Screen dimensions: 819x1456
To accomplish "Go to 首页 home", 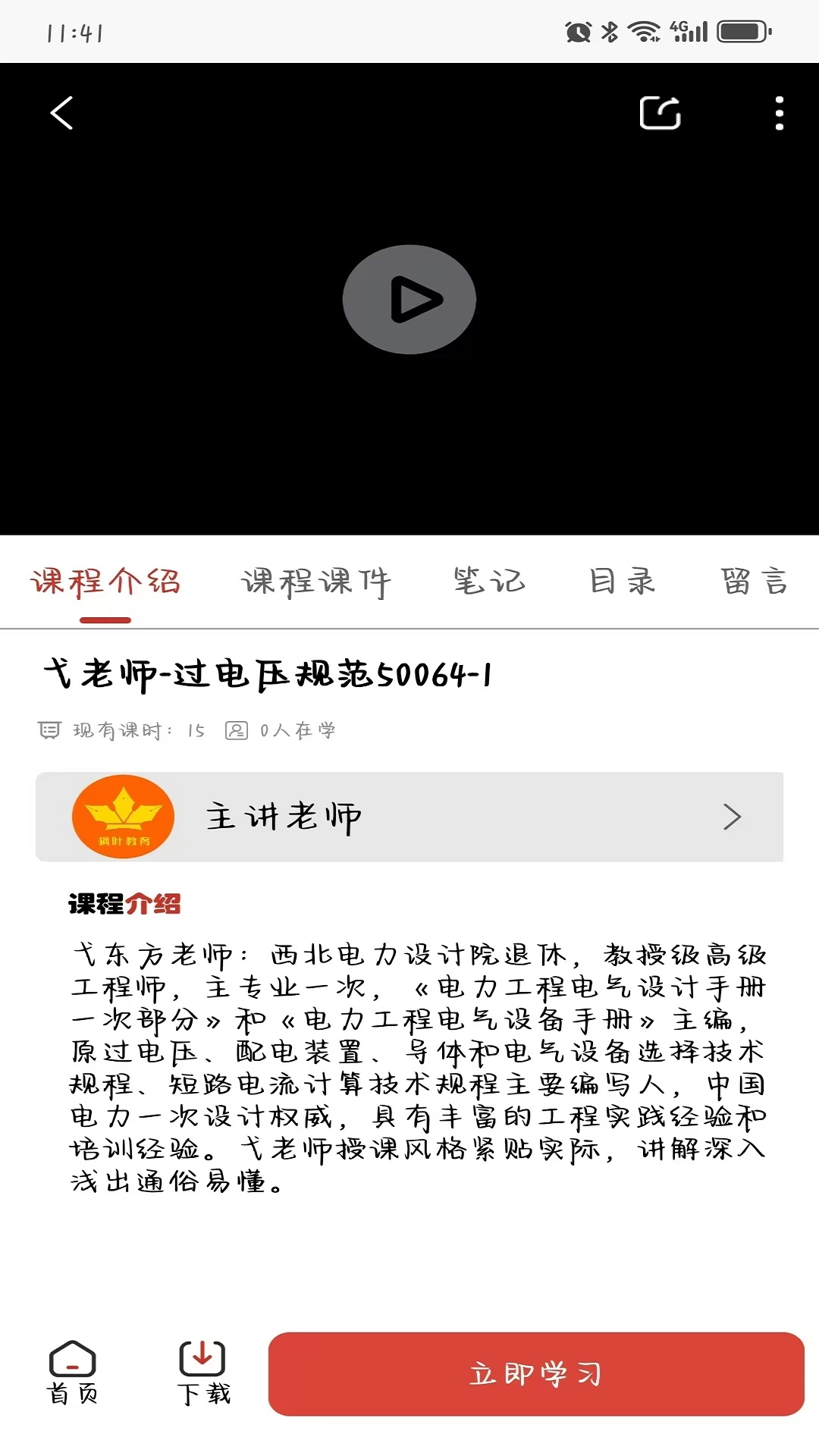I will tap(72, 1373).
